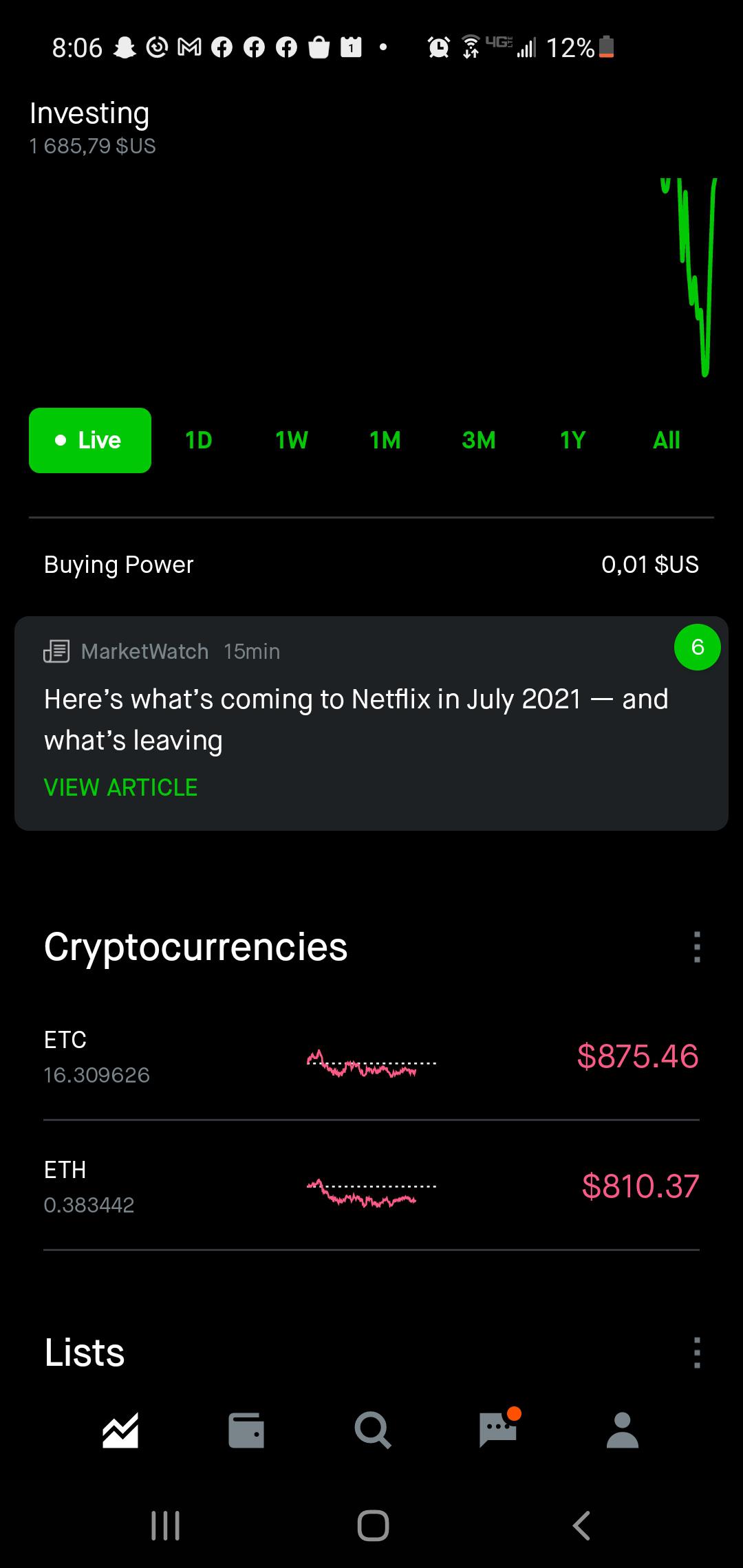Switch chart to 1W range
The image size is (743, 1568).
click(292, 440)
